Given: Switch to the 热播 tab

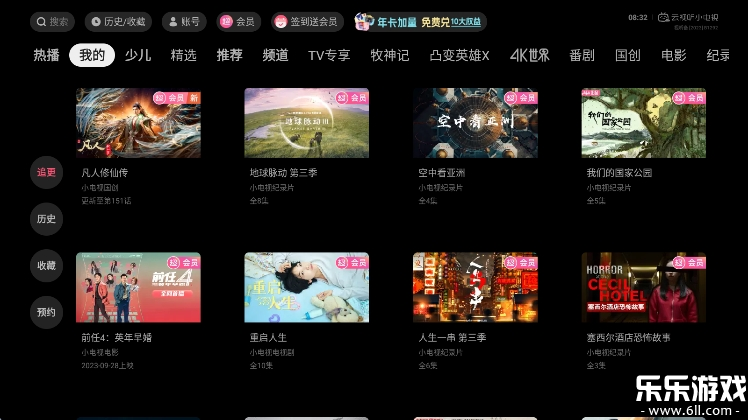Looking at the screenshot, I should [x=46, y=55].
